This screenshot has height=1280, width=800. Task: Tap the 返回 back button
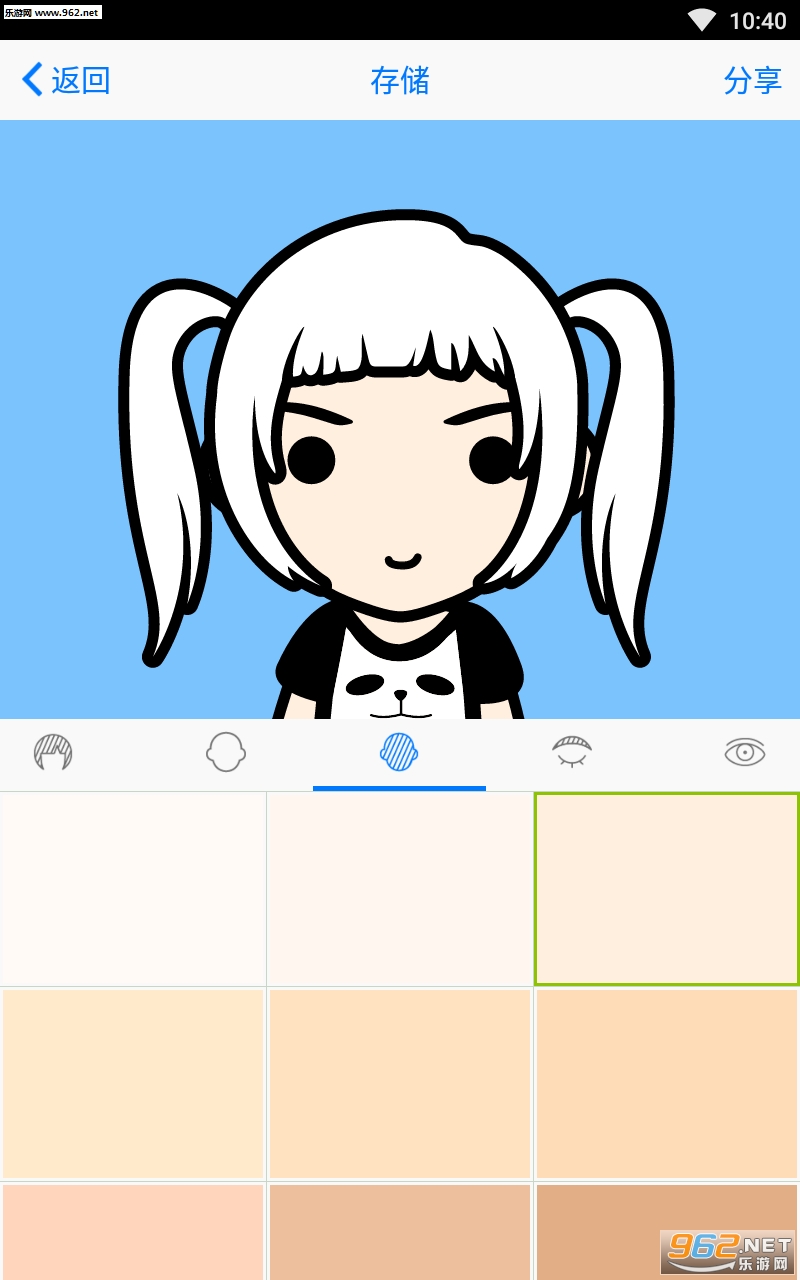(66, 80)
